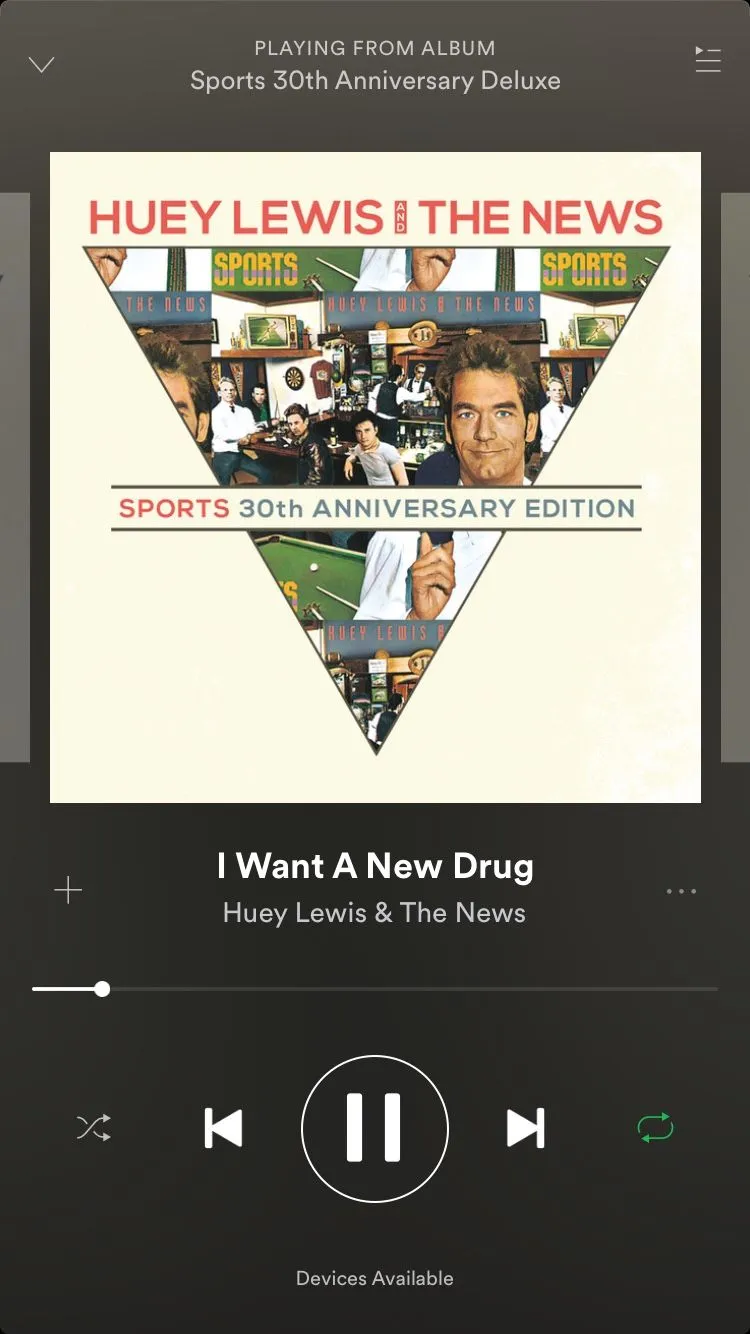750x1334 pixels.
Task: Add I Want A New Drug to library
Action: (68, 890)
